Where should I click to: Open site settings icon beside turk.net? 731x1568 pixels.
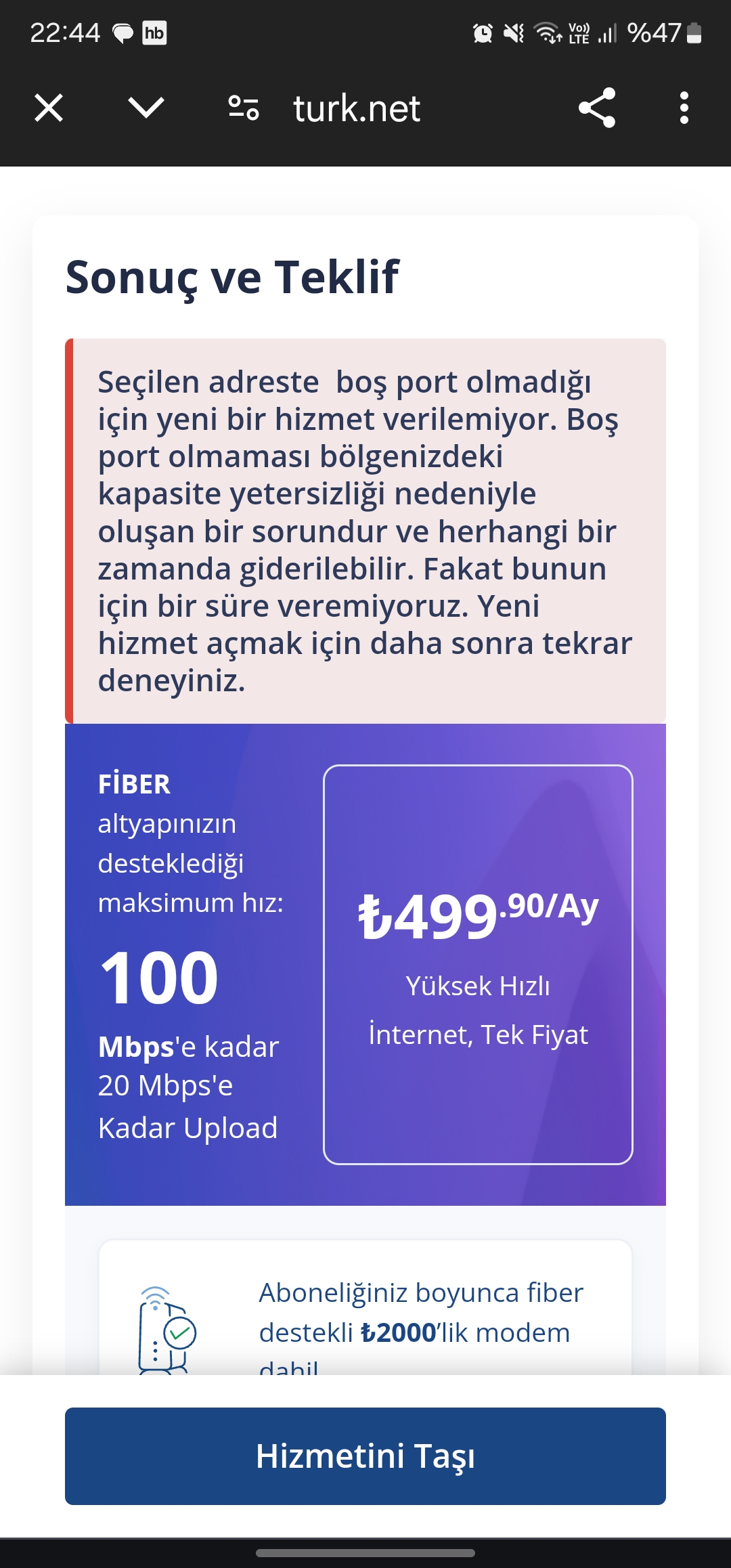pyautogui.click(x=244, y=108)
